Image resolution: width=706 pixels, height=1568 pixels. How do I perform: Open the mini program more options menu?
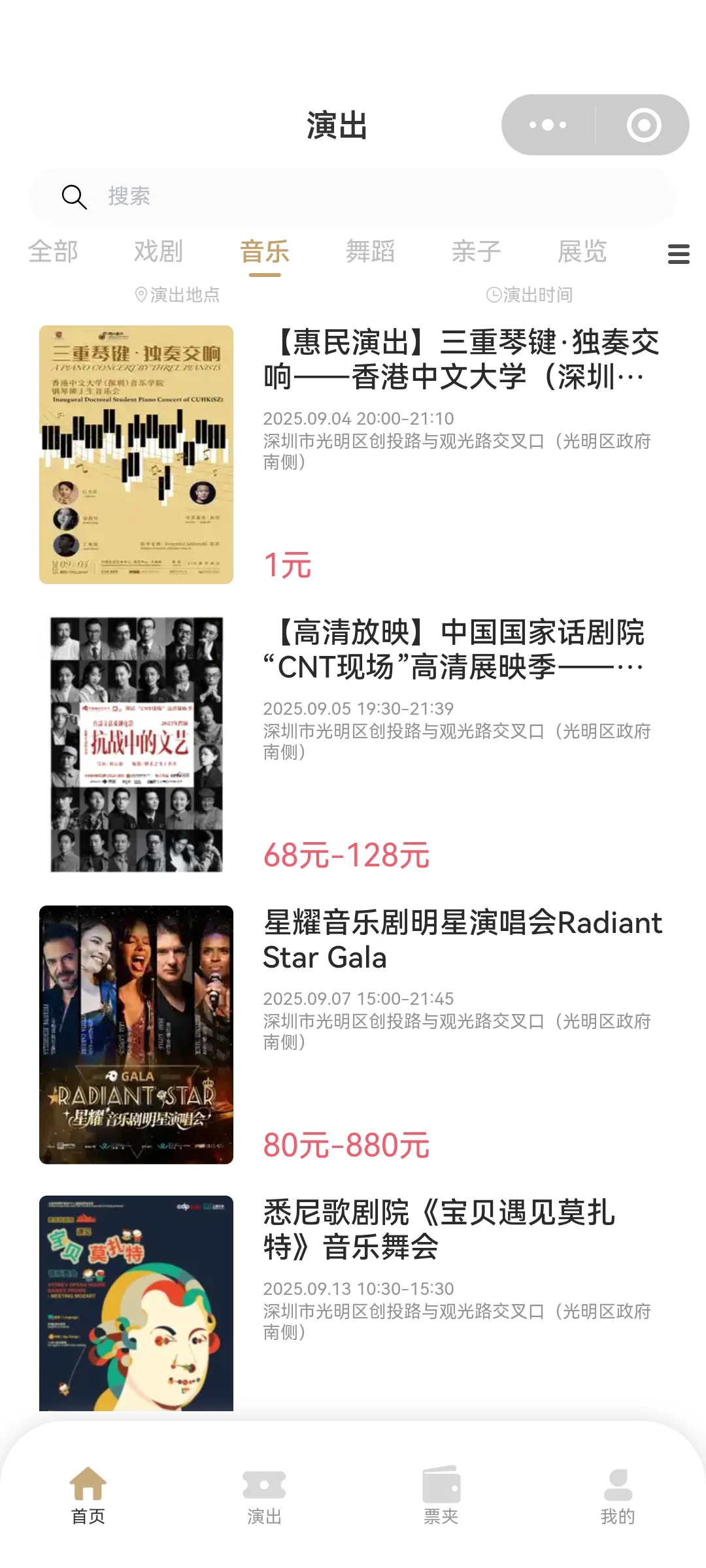click(548, 125)
